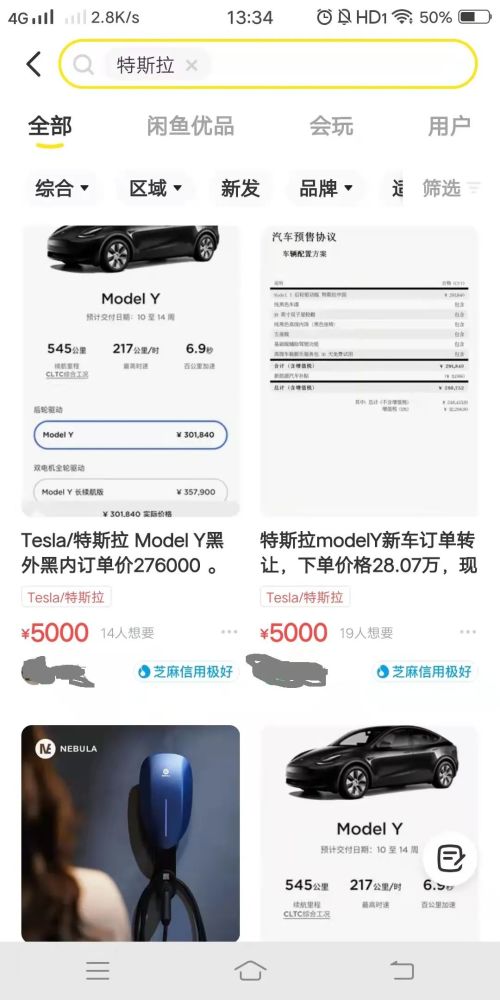Expand the 综合 sort dropdown
This screenshot has width=500, height=1000.
(x=61, y=188)
